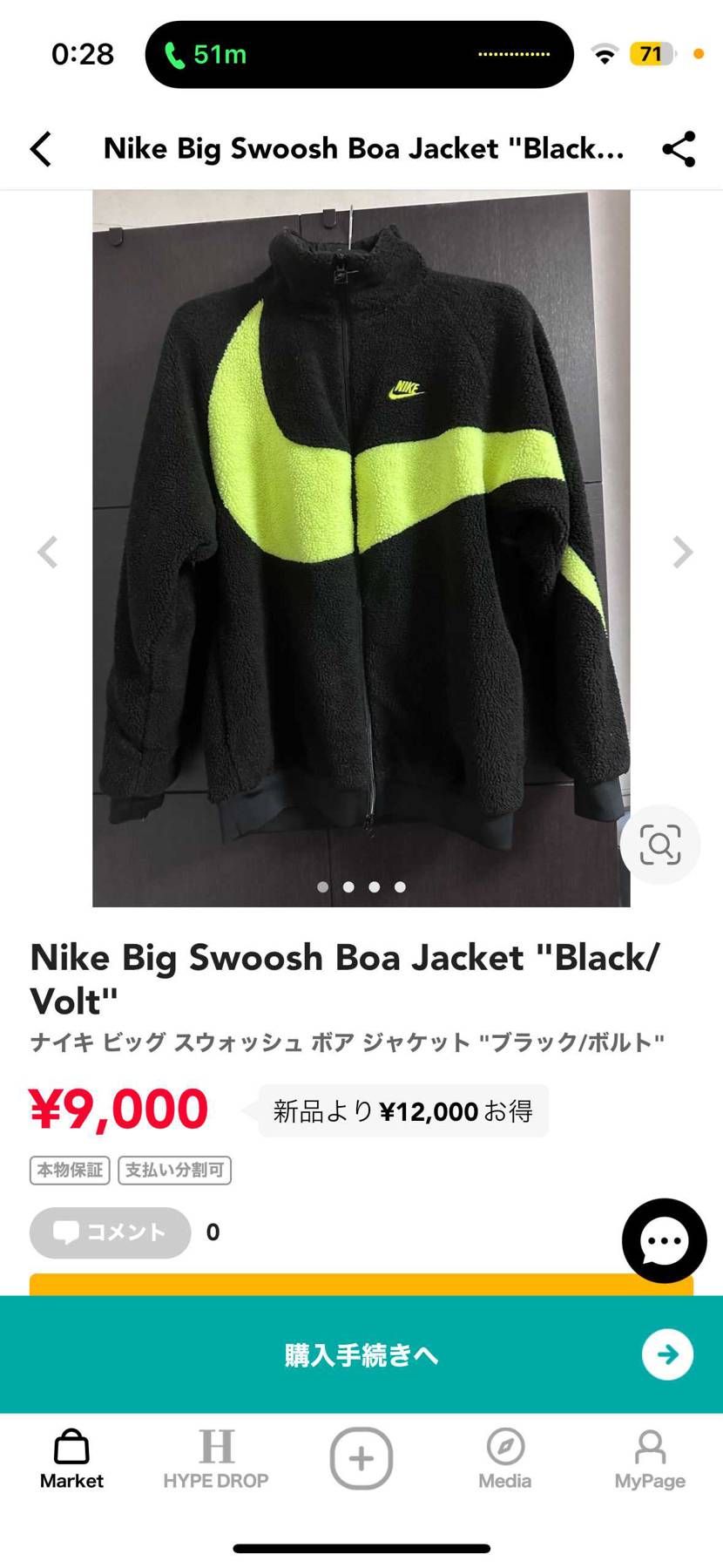Open the コメント comment section
Viewport: 723px width, 1568px height.
(x=109, y=1232)
